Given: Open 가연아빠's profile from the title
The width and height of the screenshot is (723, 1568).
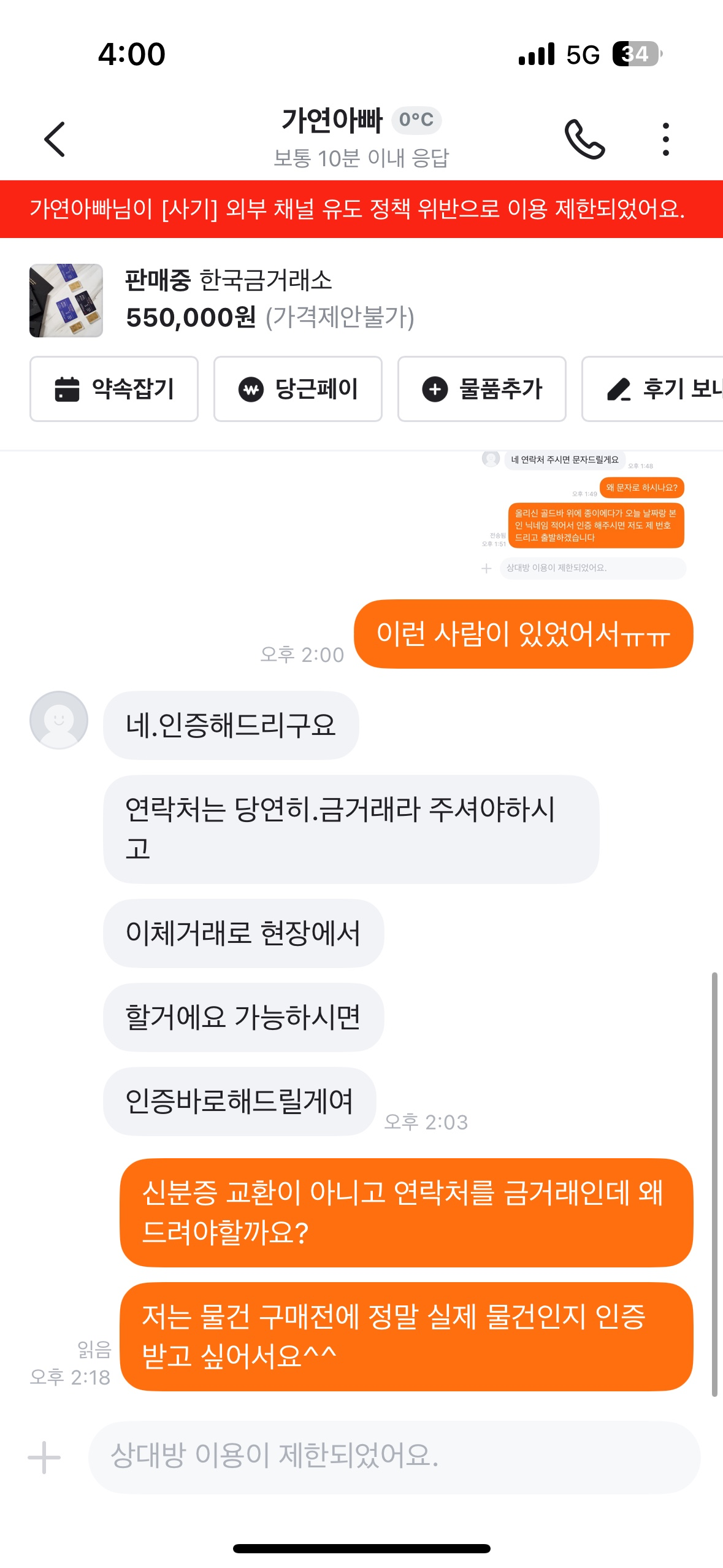Looking at the screenshot, I should 332,120.
